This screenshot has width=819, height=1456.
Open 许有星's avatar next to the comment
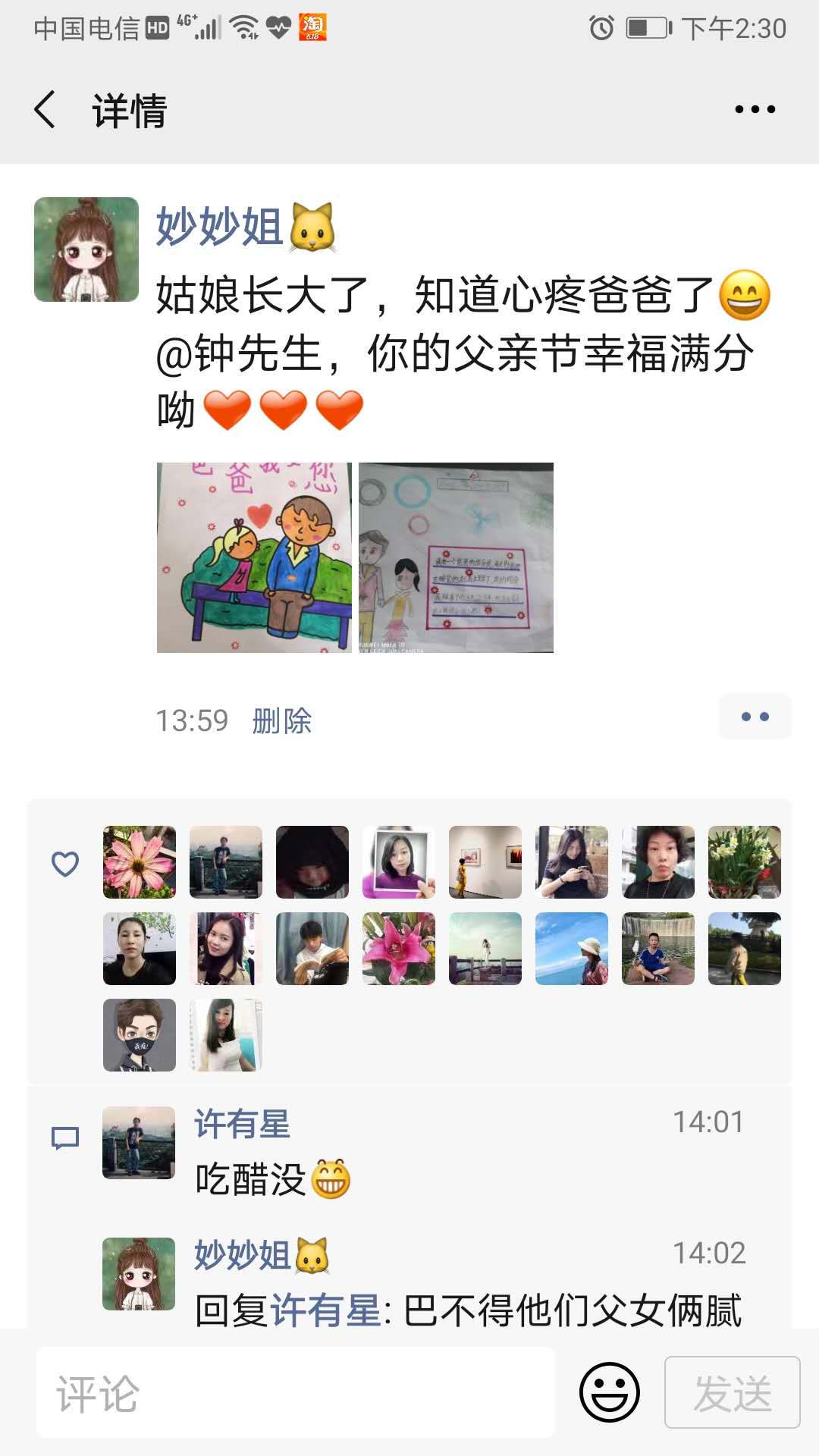click(x=139, y=1143)
